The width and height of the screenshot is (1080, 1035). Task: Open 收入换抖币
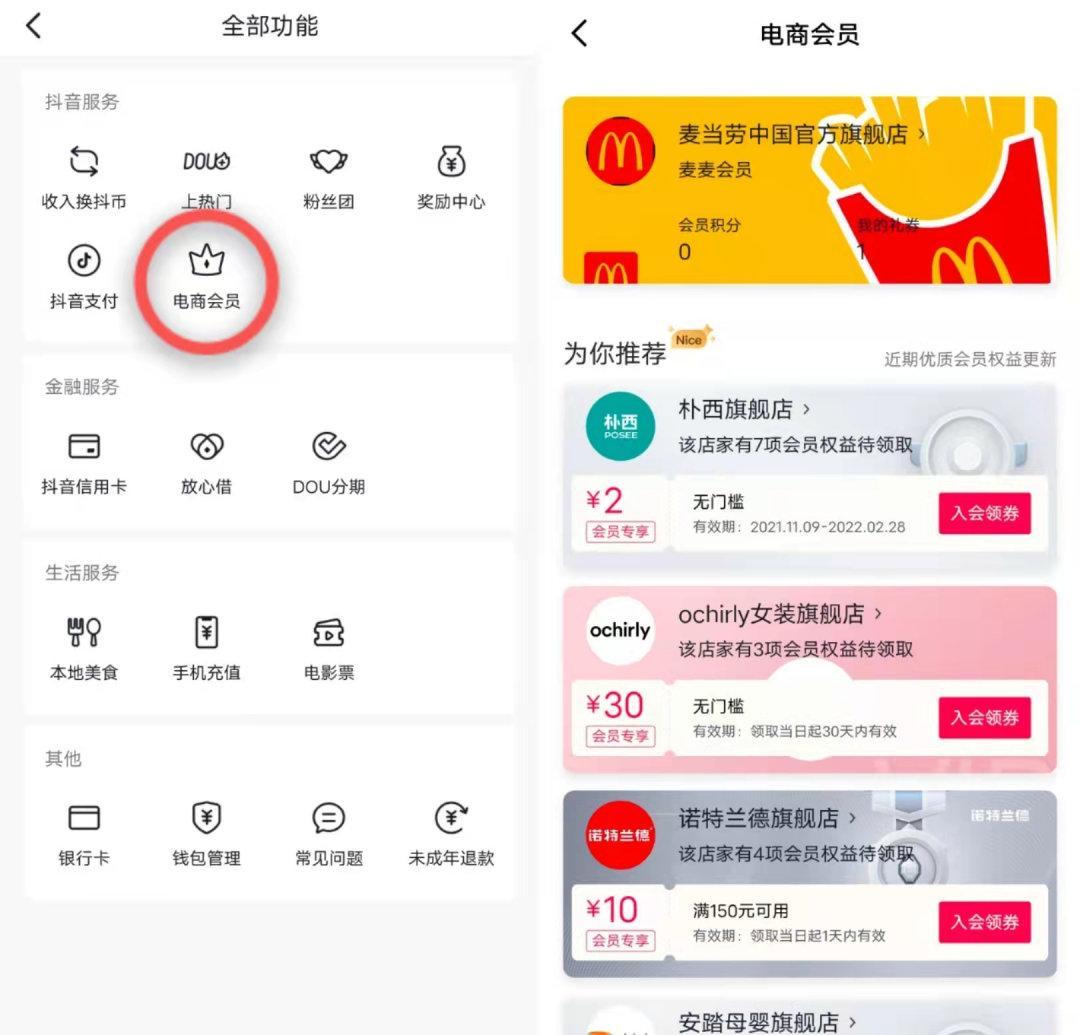tap(84, 176)
